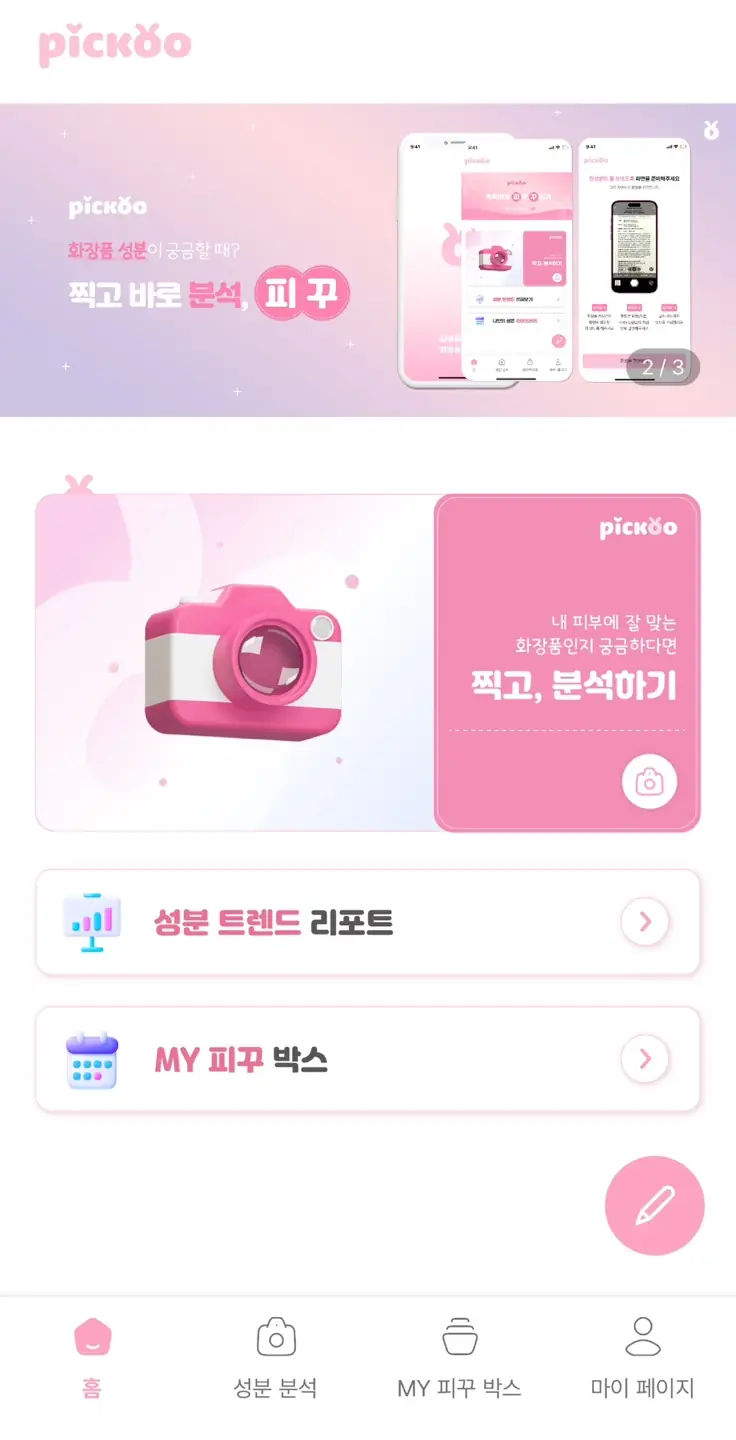Go to MY 피꾸 박스 tab

point(459,1356)
